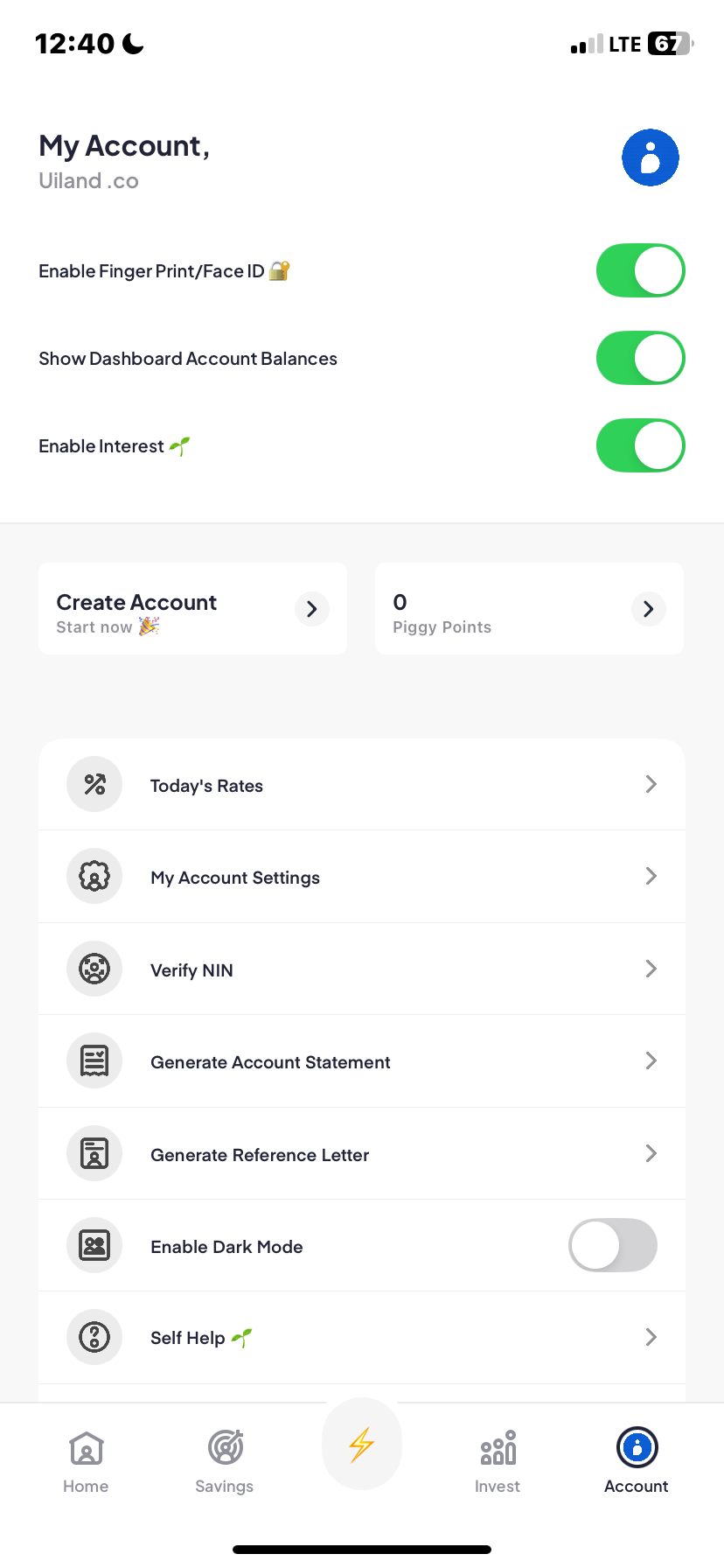Go to the Invest tab

tap(497, 1459)
